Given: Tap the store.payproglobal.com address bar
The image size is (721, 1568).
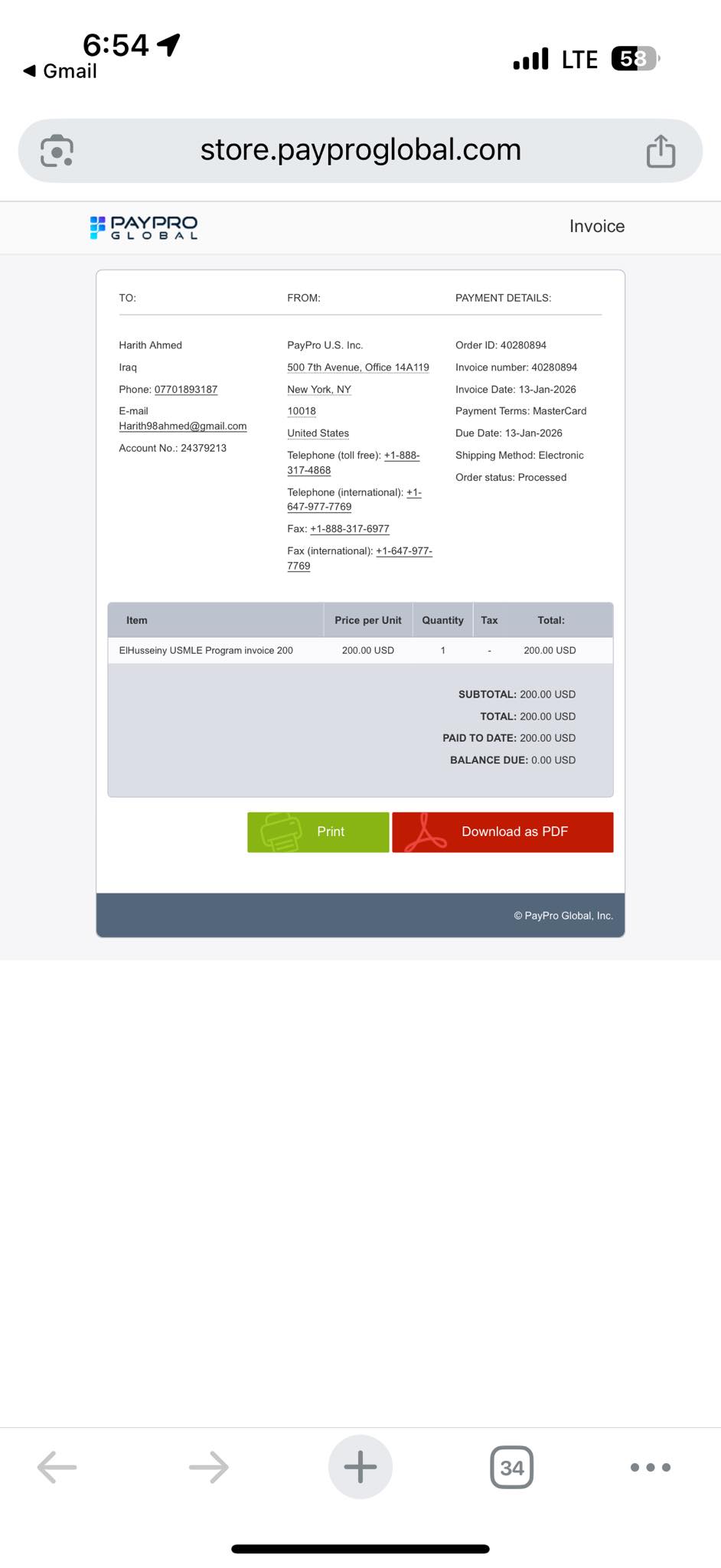Looking at the screenshot, I should (360, 150).
